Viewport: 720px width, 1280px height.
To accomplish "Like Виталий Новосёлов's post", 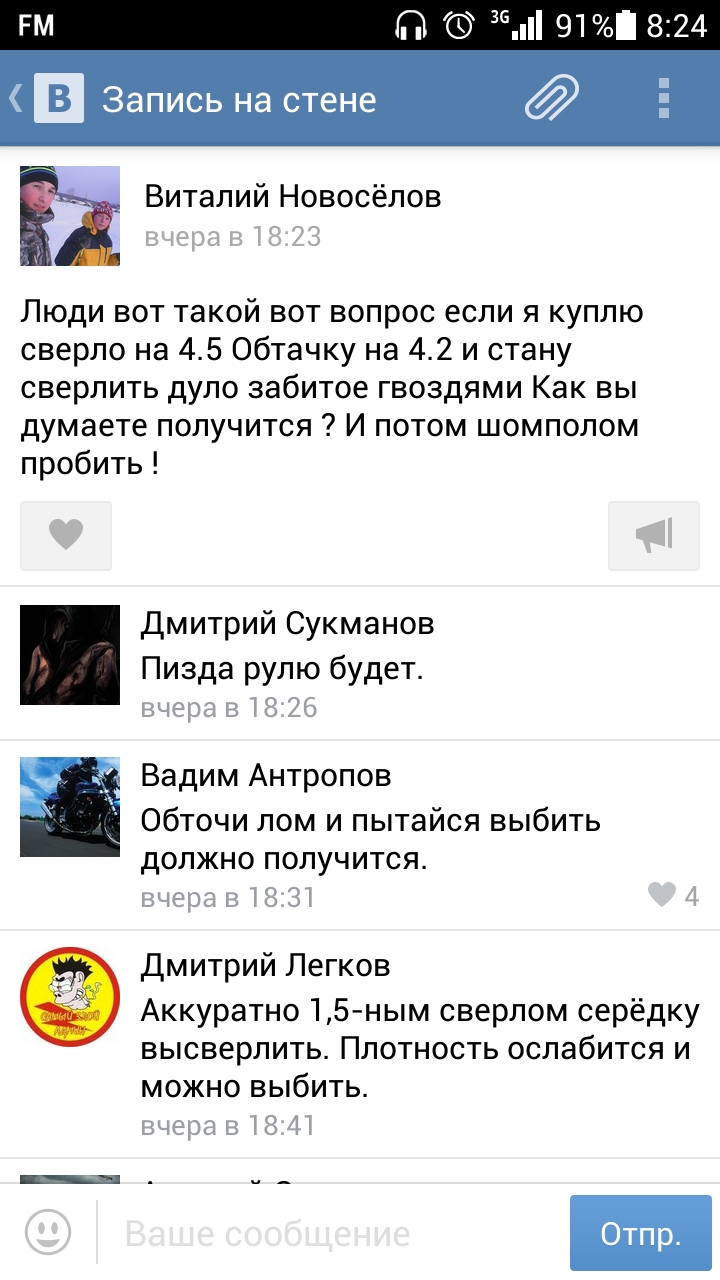I will (66, 535).
